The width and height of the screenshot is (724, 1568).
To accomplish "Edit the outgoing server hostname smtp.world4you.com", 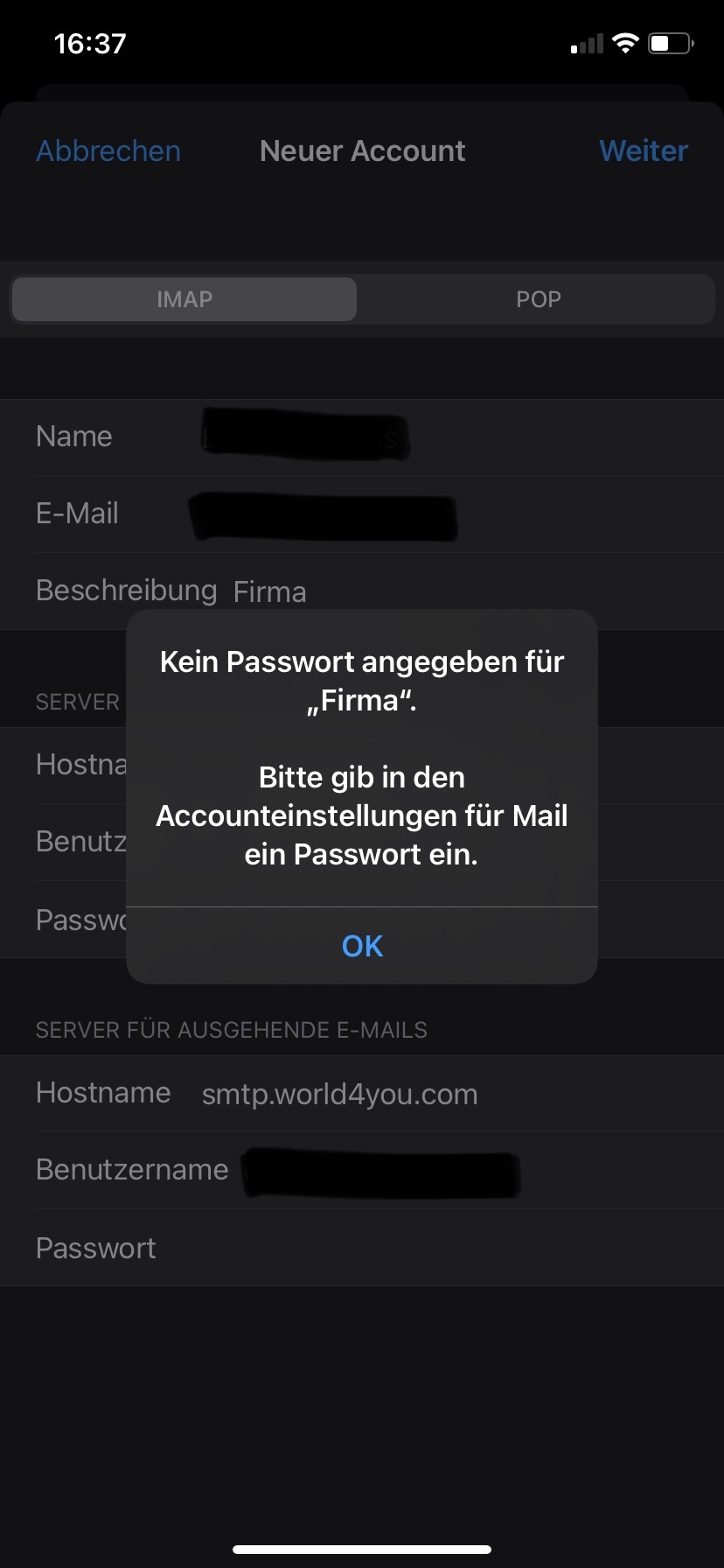I will pos(362,1094).
